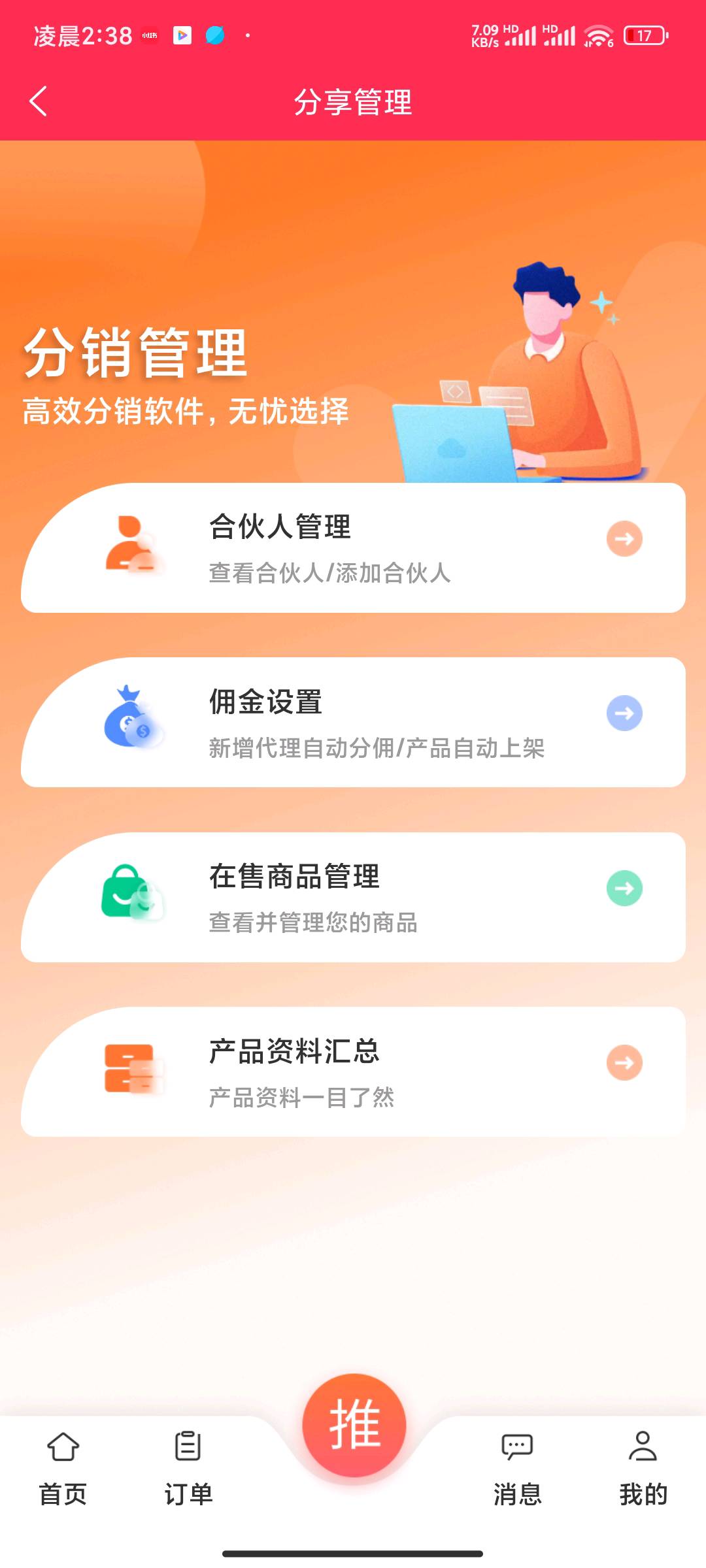The image size is (706, 1568).
Task: Go back from 分享管理 page
Action: (x=39, y=101)
